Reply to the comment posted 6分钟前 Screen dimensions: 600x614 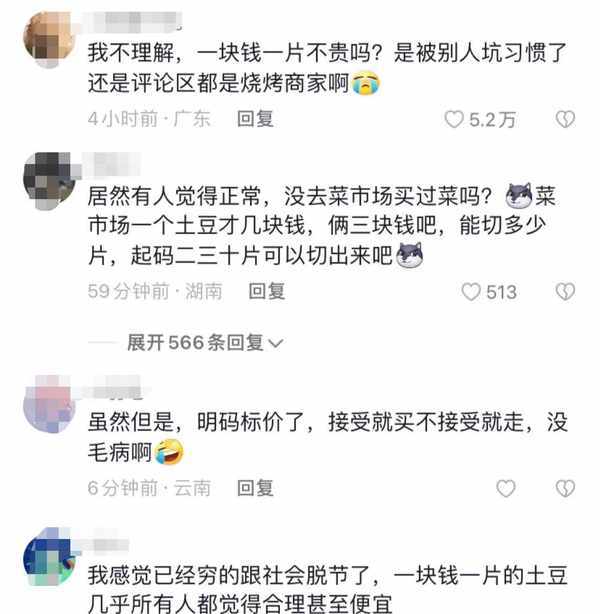[x=256, y=488]
